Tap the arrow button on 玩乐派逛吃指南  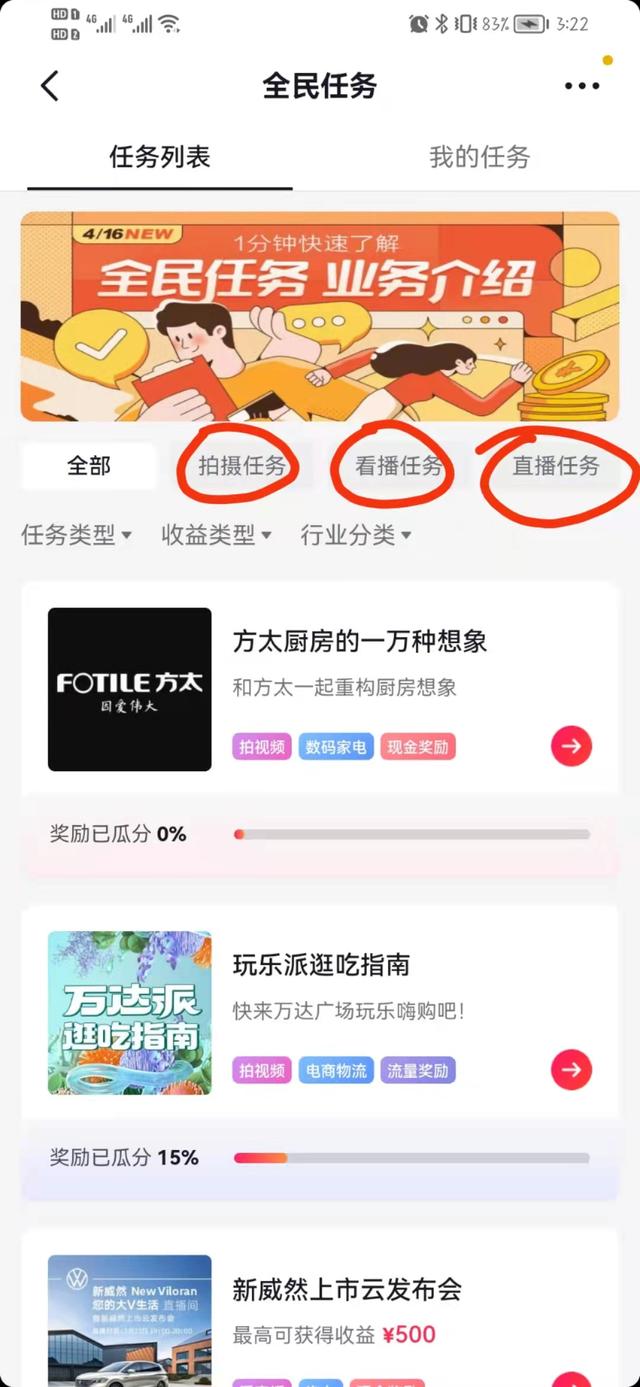click(x=571, y=1070)
